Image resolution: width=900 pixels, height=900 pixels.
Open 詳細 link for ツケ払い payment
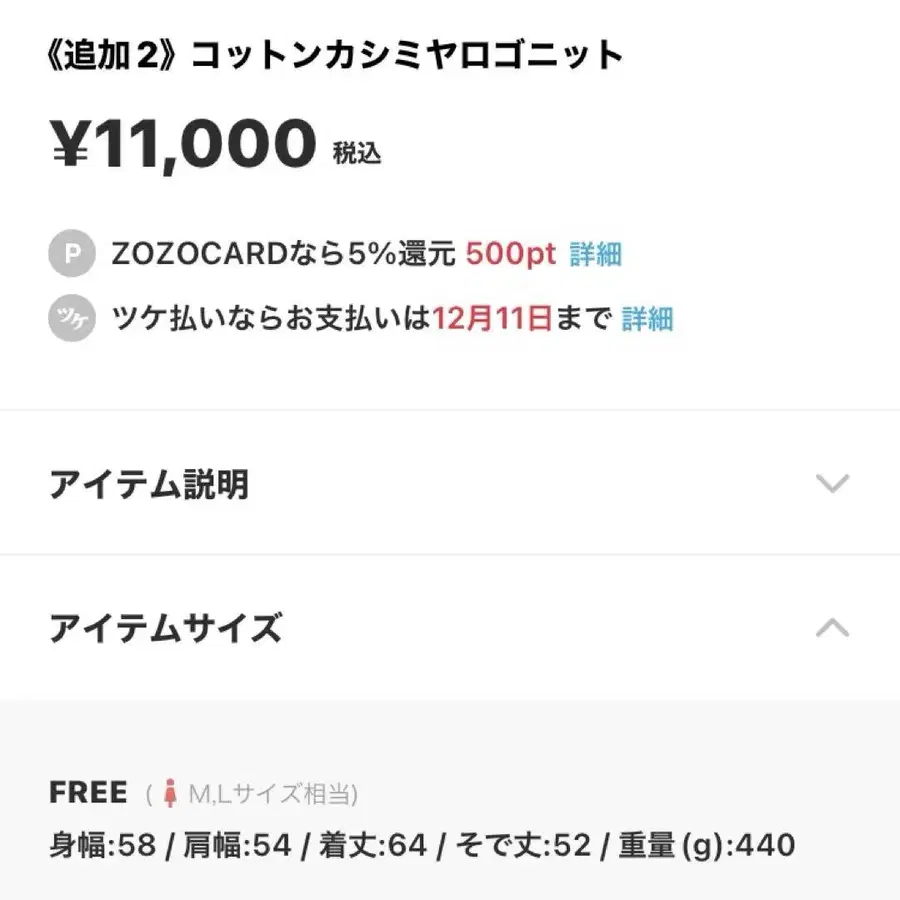tap(647, 319)
